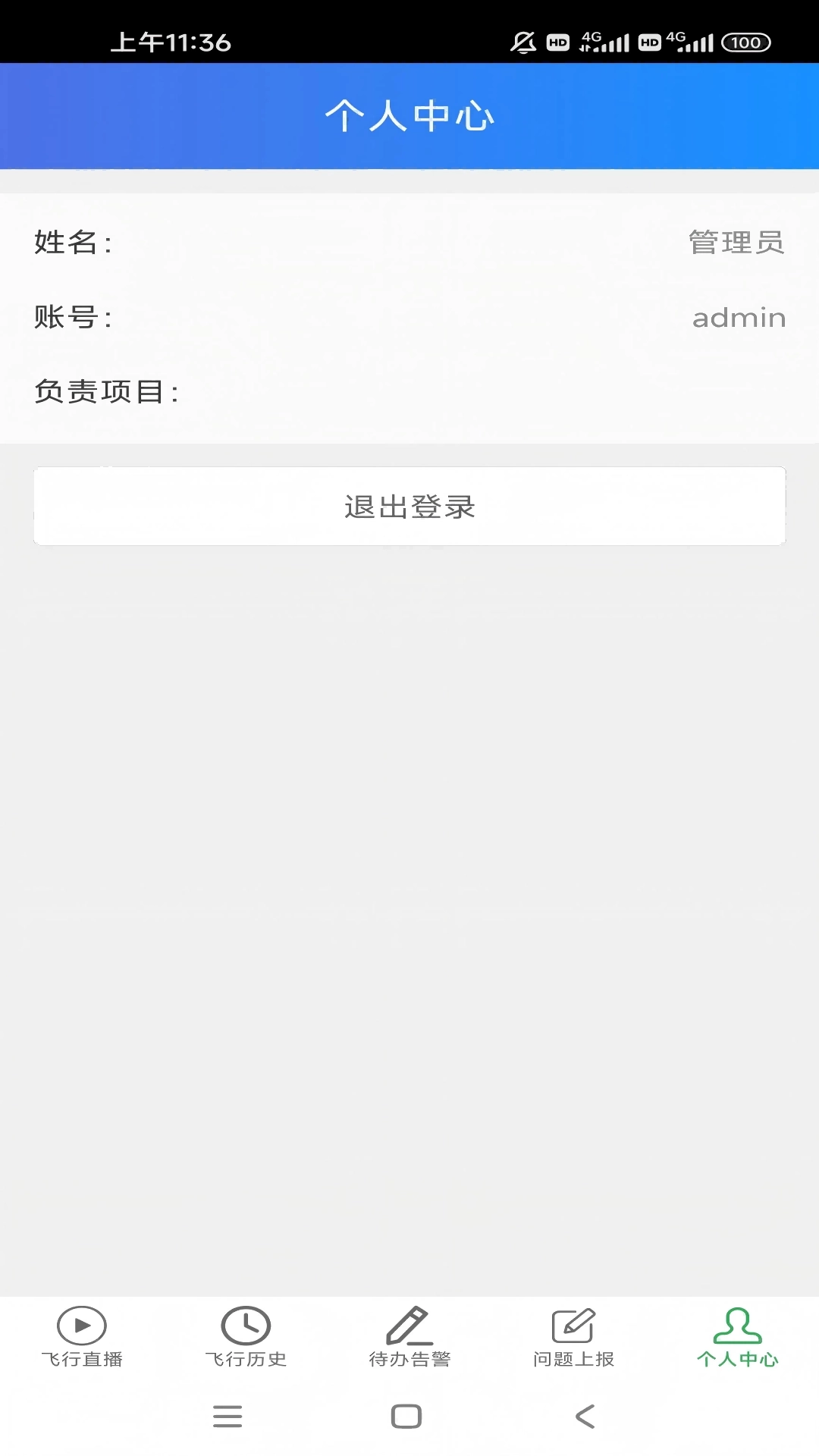
Task: Tap the muted notification icon in status bar
Action: pyautogui.click(x=523, y=42)
